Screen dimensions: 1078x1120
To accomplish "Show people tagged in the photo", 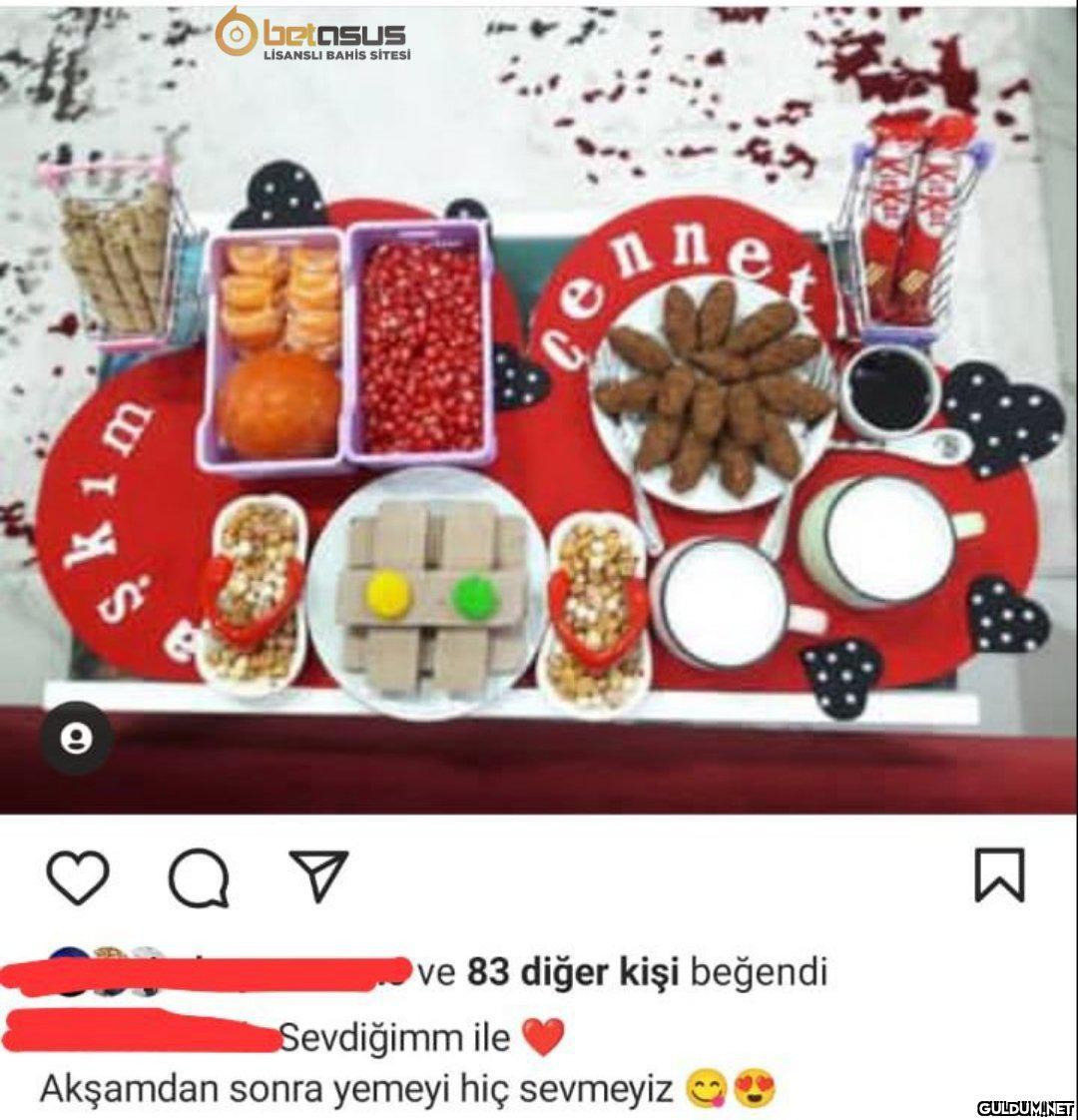I will click(x=77, y=738).
